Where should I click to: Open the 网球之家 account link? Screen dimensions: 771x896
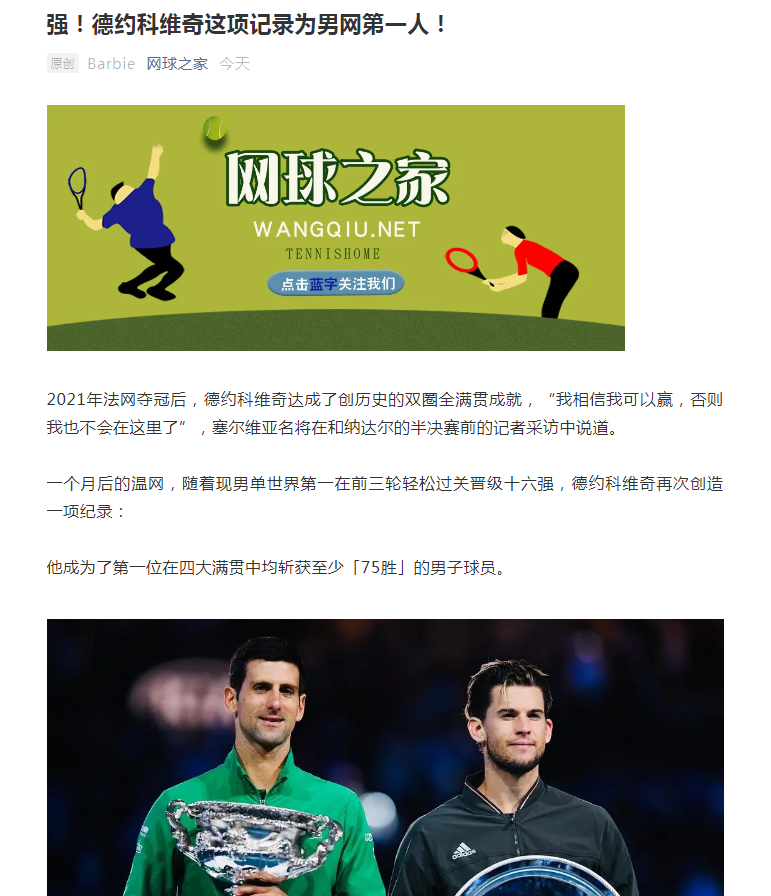[x=177, y=64]
